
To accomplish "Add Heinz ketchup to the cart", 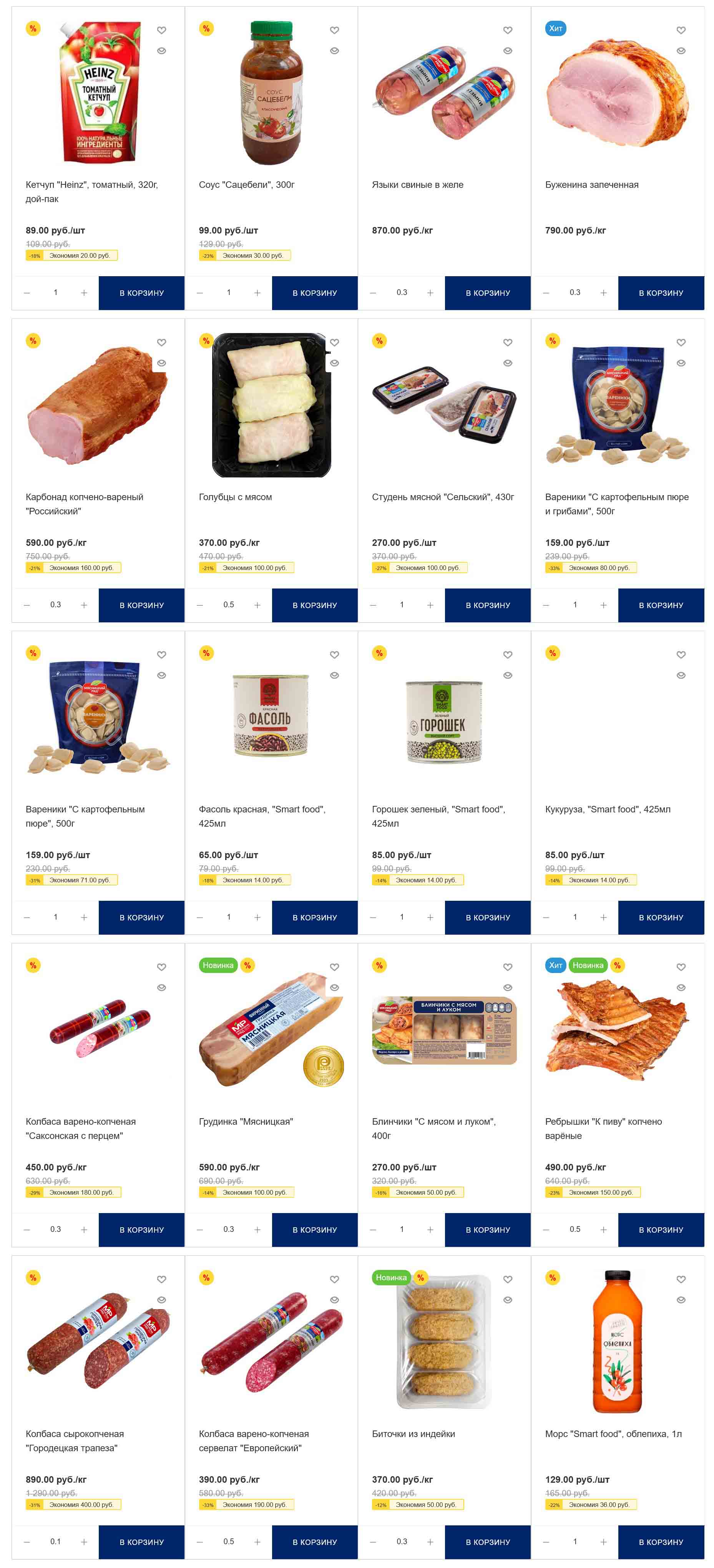I will pos(141,293).
